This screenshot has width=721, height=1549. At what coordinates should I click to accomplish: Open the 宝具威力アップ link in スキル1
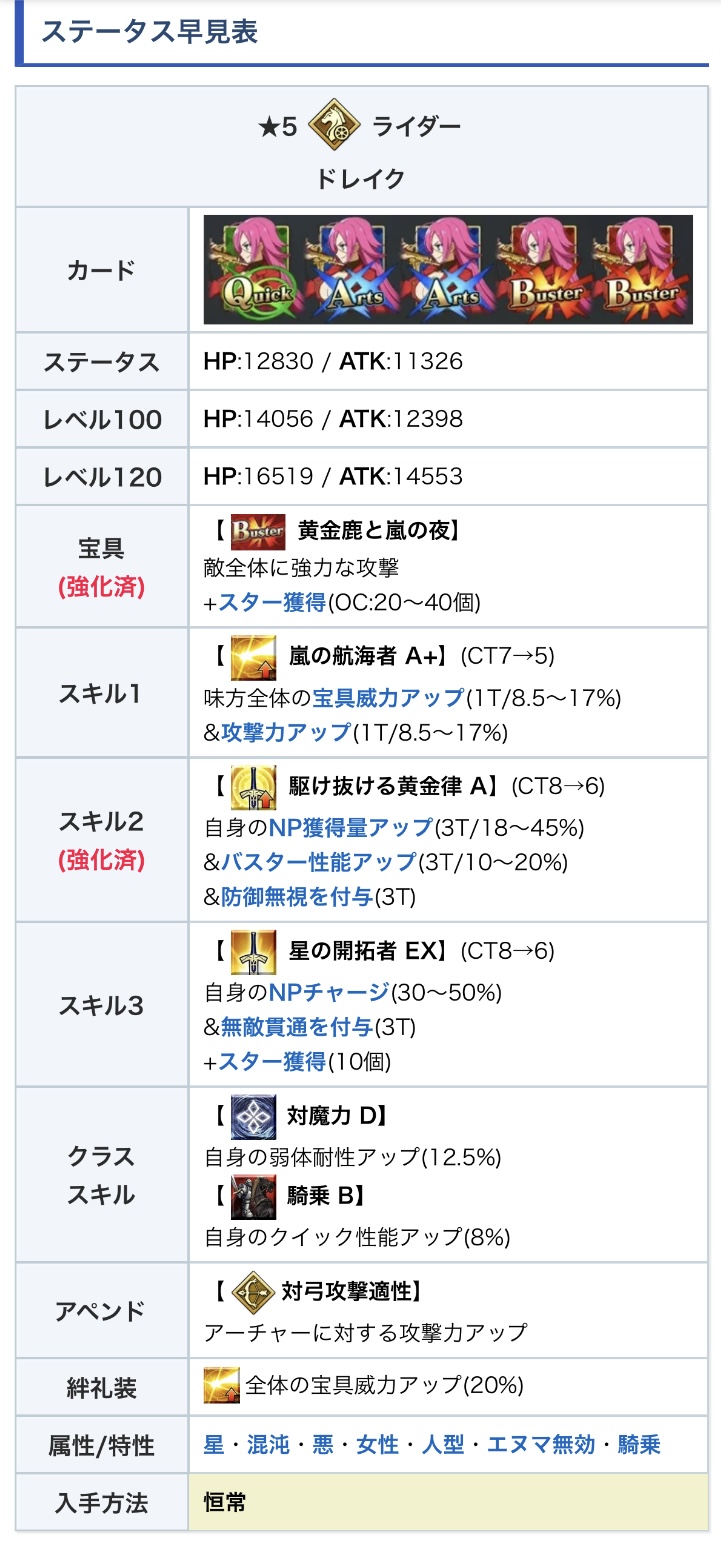[x=388, y=698]
